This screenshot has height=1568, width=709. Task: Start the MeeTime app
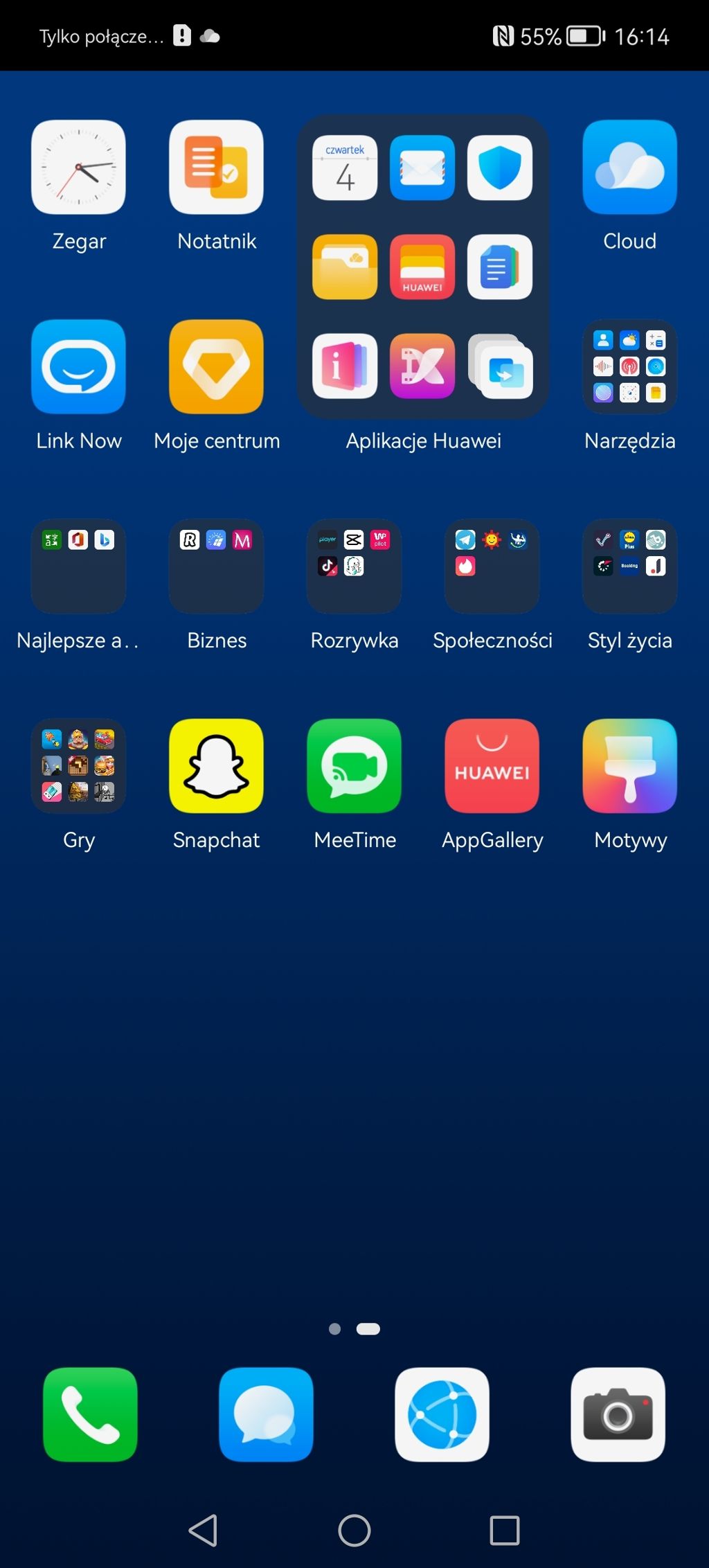[x=354, y=765]
